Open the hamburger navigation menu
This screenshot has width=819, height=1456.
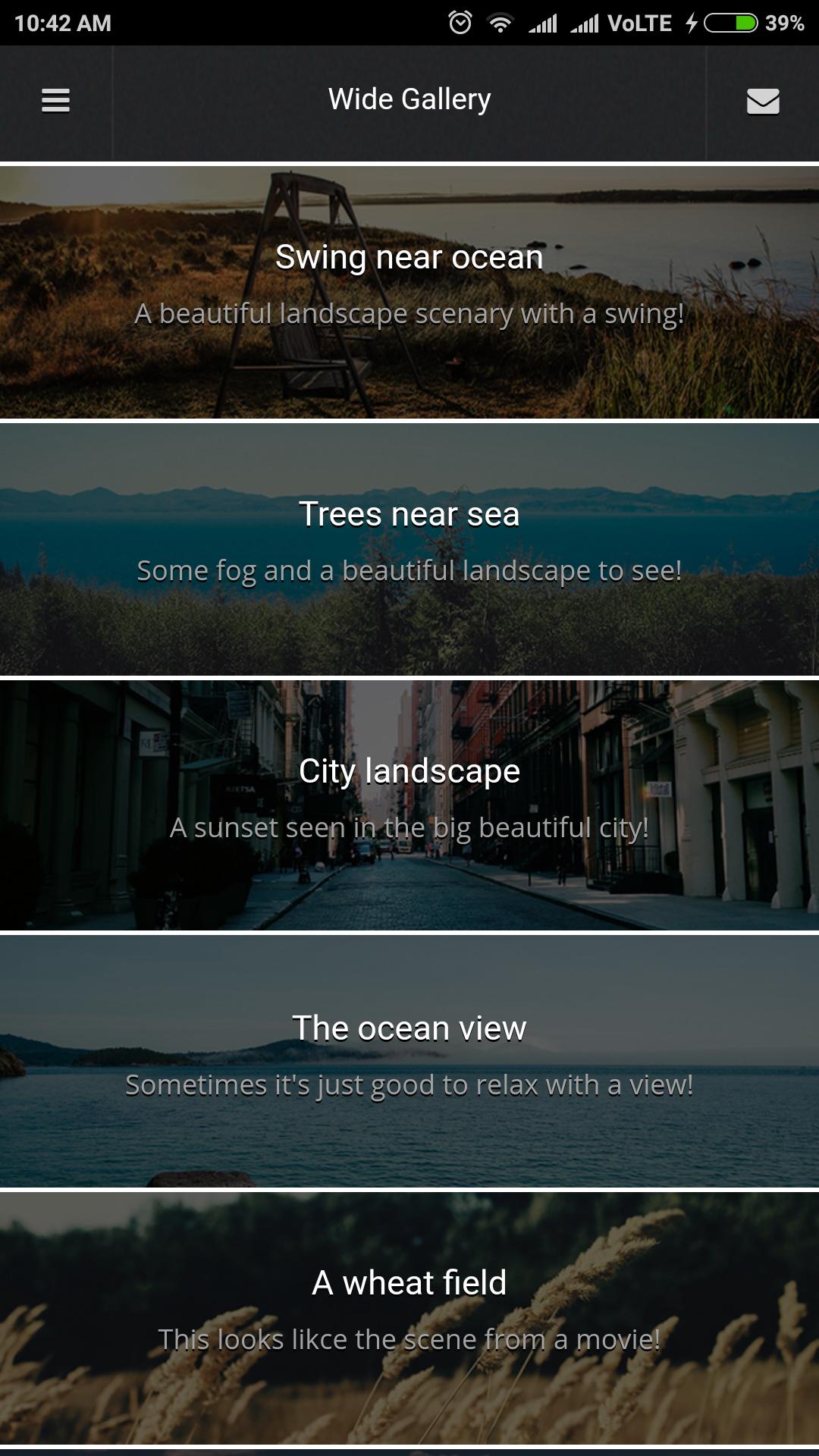pos(55,101)
